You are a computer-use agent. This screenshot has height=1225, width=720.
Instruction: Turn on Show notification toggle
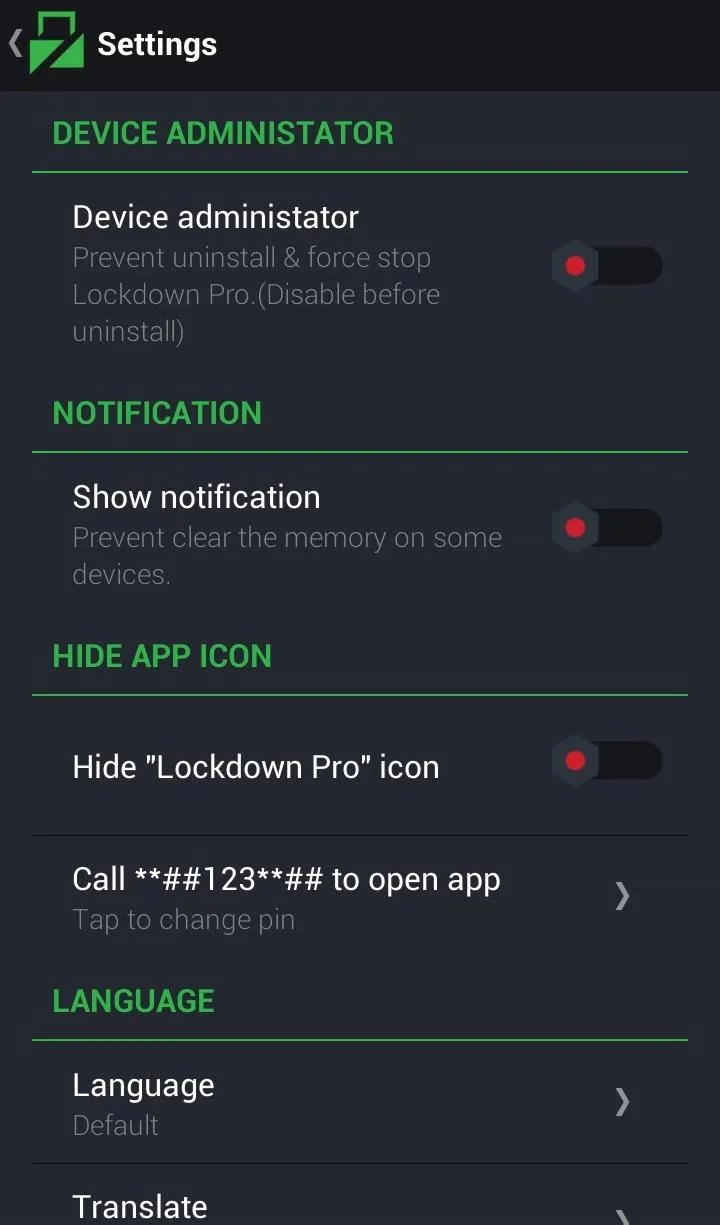coord(607,527)
